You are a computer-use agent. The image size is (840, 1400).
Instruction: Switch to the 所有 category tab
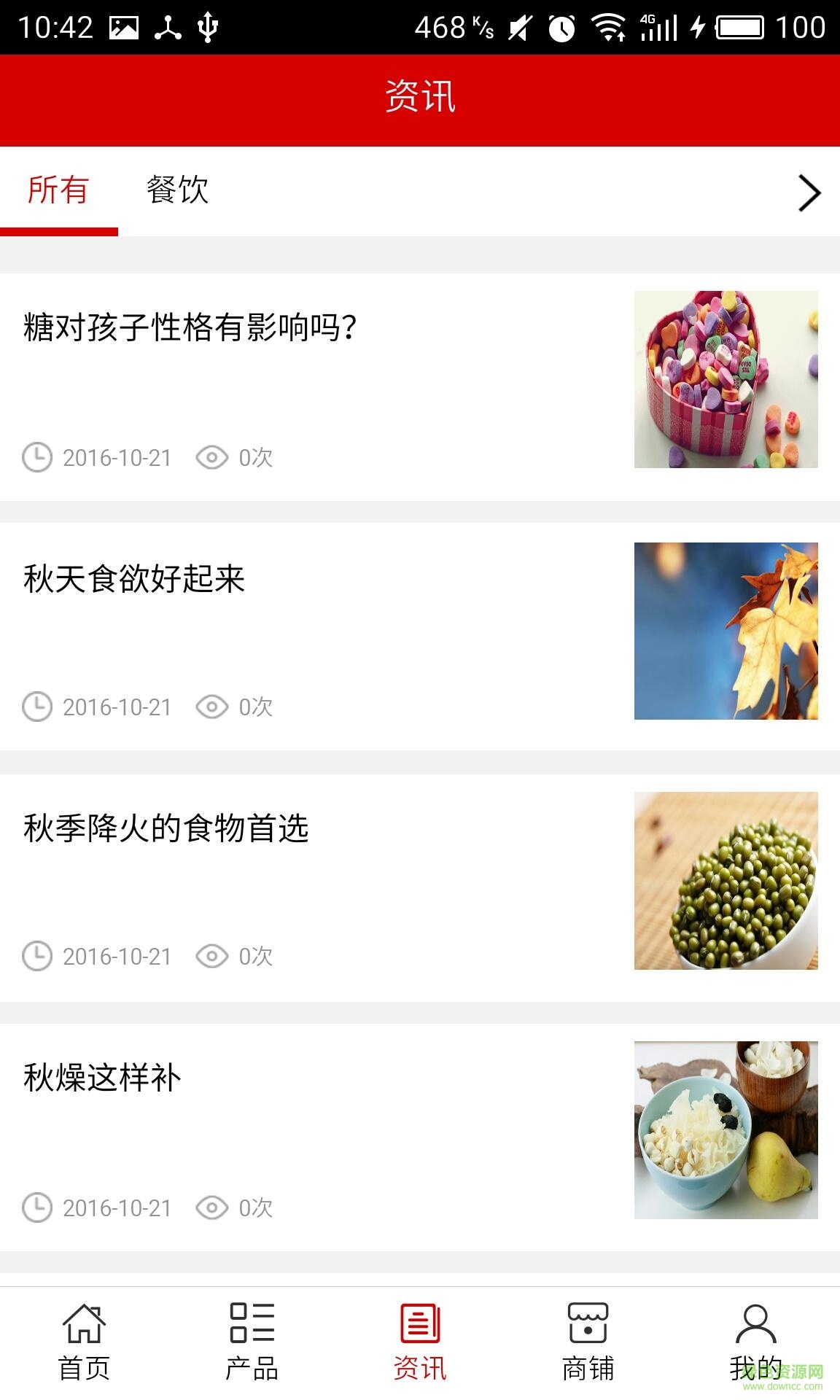(x=58, y=191)
